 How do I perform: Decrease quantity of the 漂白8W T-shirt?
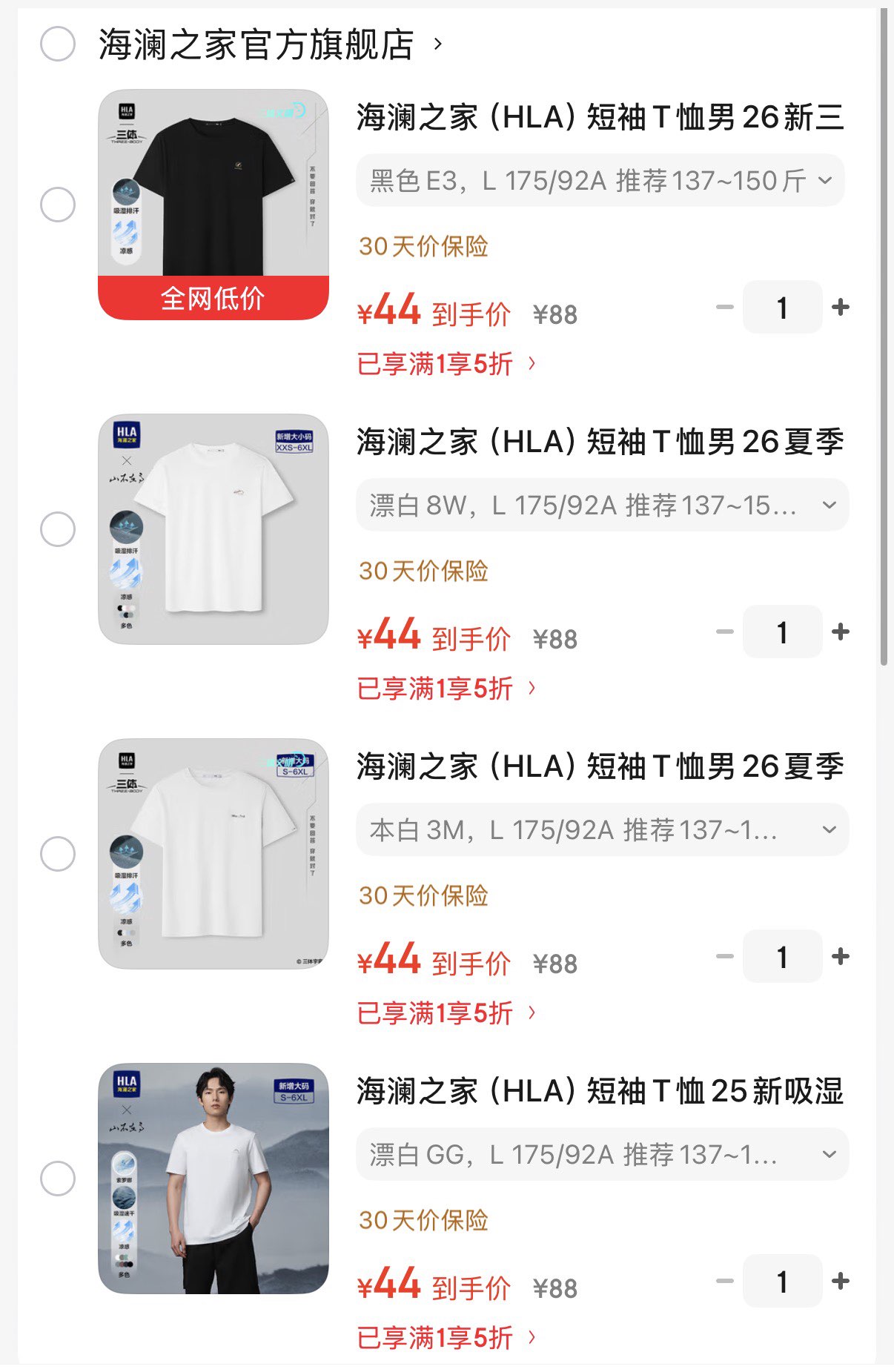[724, 632]
